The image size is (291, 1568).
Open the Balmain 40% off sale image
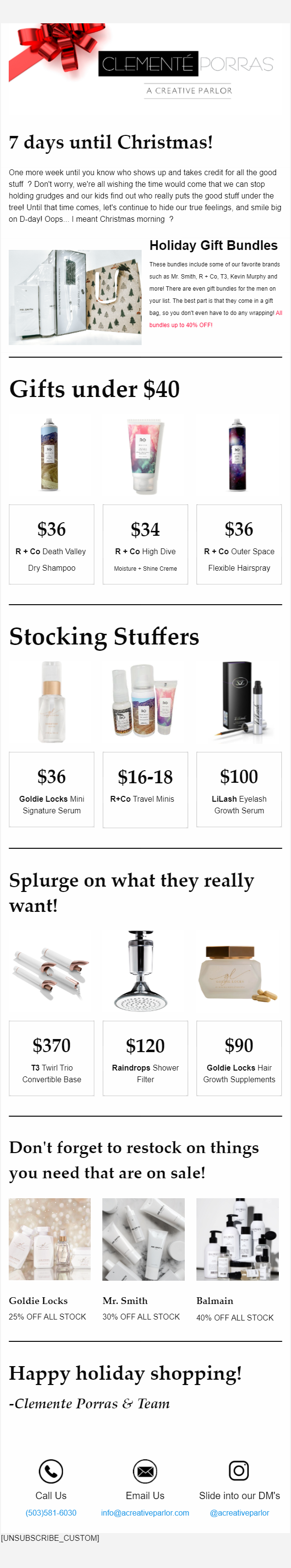pyautogui.click(x=238, y=1238)
